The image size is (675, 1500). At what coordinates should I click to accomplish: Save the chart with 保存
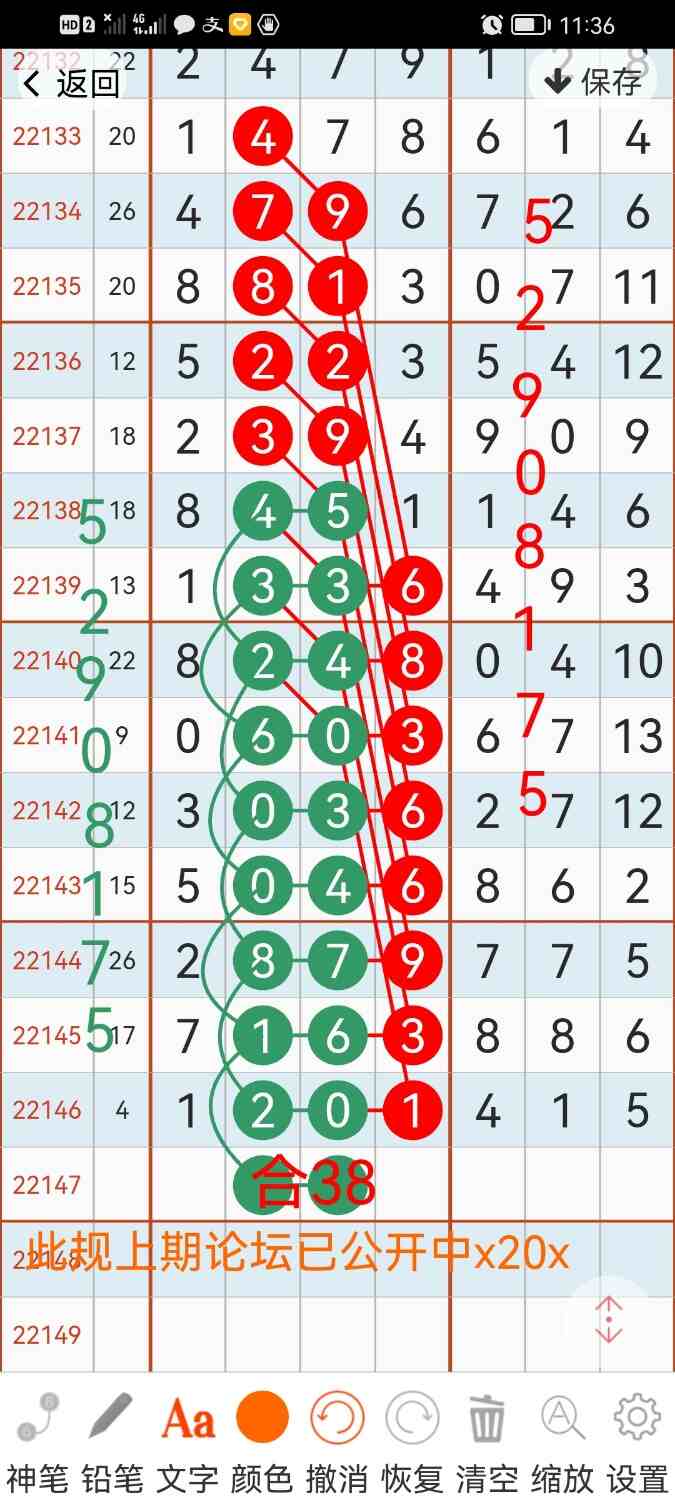pos(594,81)
